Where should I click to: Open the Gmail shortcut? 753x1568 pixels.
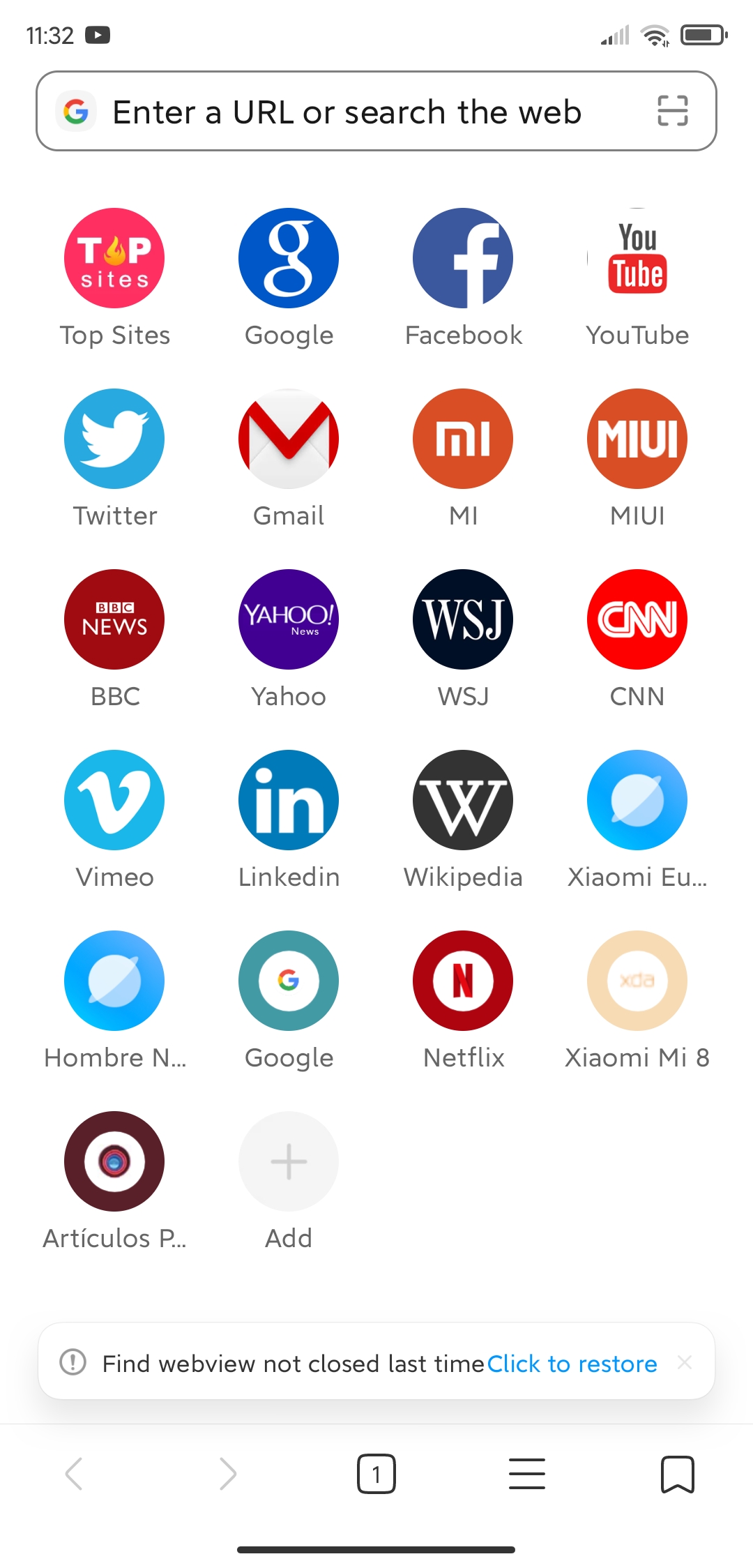click(x=289, y=439)
